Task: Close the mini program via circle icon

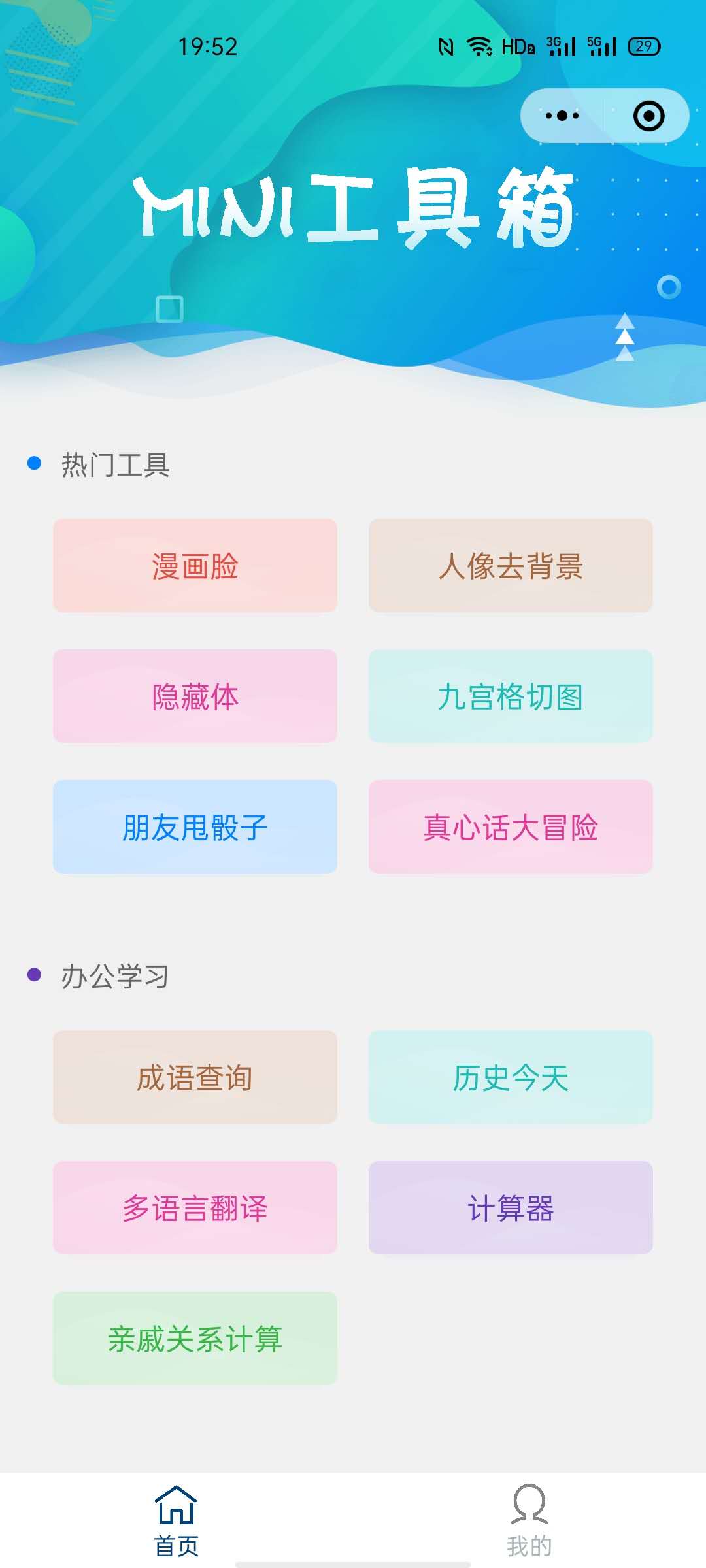Action: 648,116
